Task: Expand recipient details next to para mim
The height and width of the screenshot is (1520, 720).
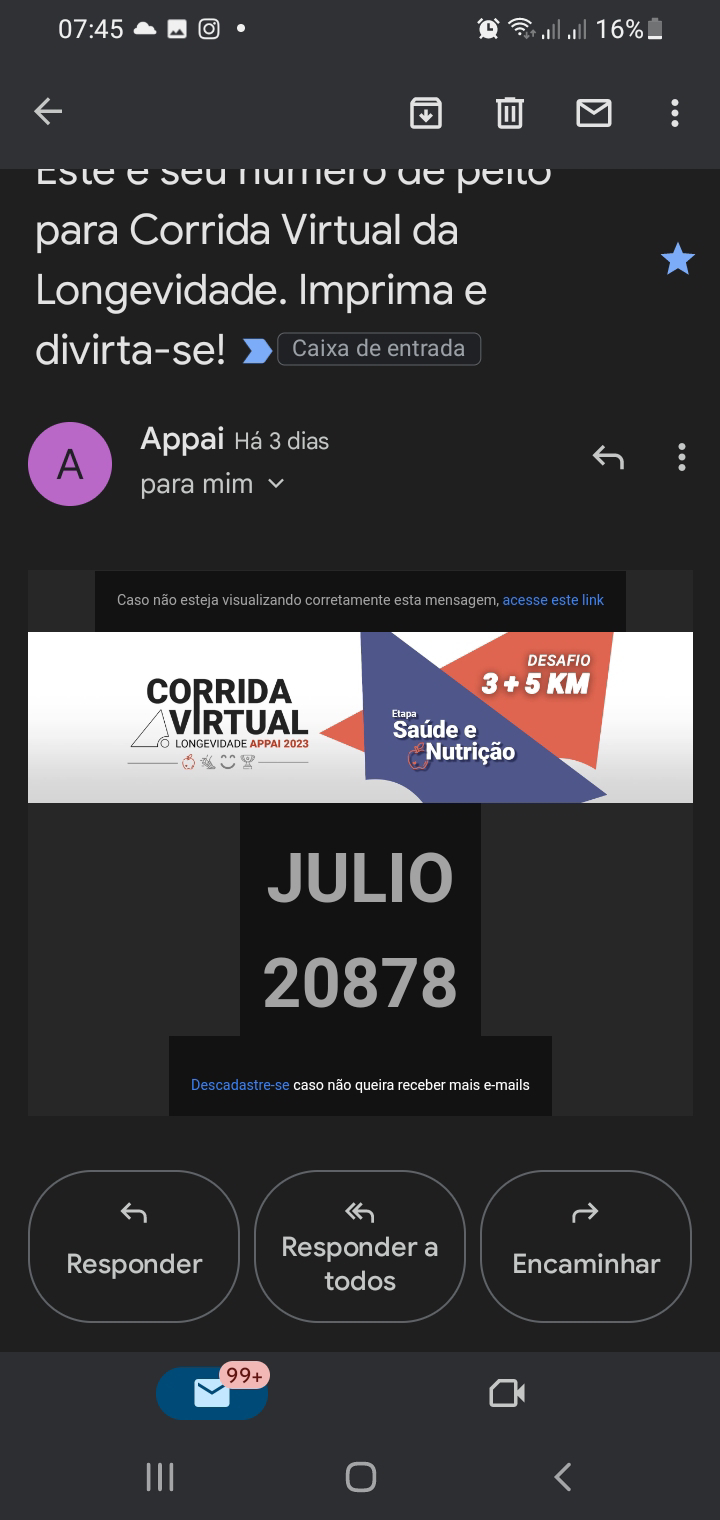Action: point(276,484)
